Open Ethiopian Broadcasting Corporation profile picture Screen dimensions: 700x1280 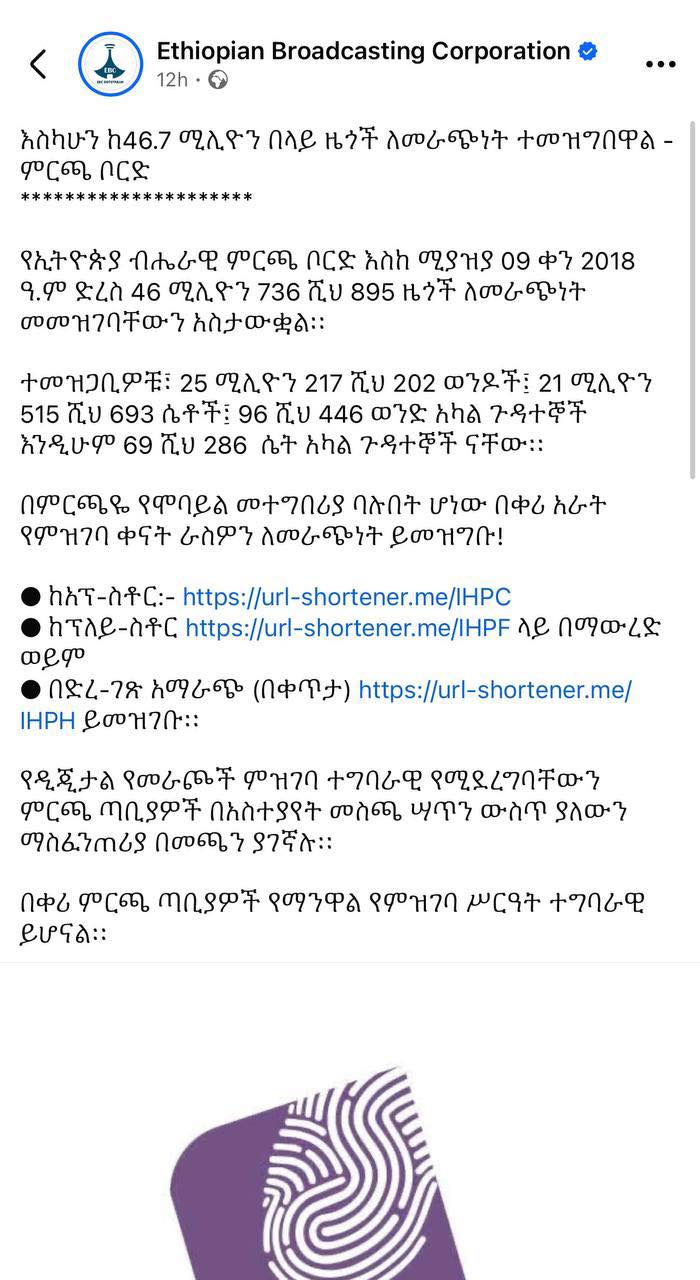[x=110, y=64]
